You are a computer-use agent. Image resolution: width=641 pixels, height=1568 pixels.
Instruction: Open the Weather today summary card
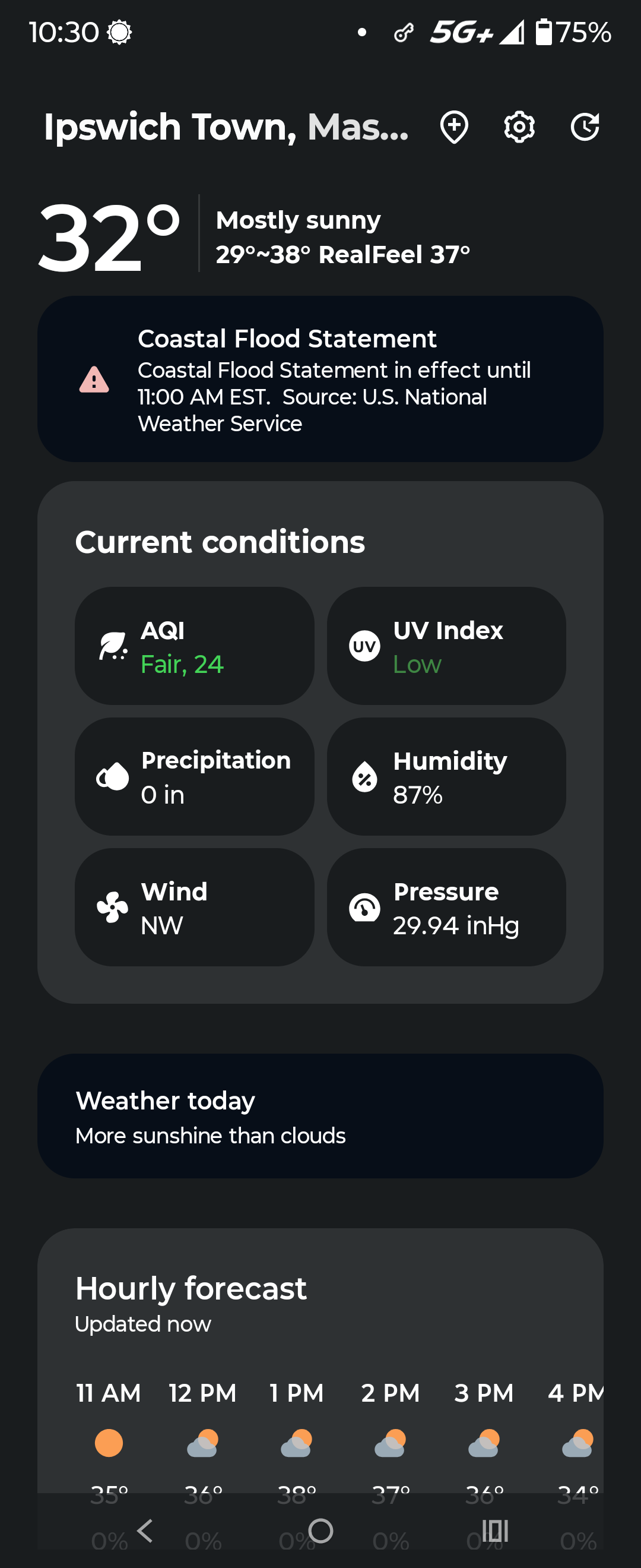click(x=320, y=1117)
